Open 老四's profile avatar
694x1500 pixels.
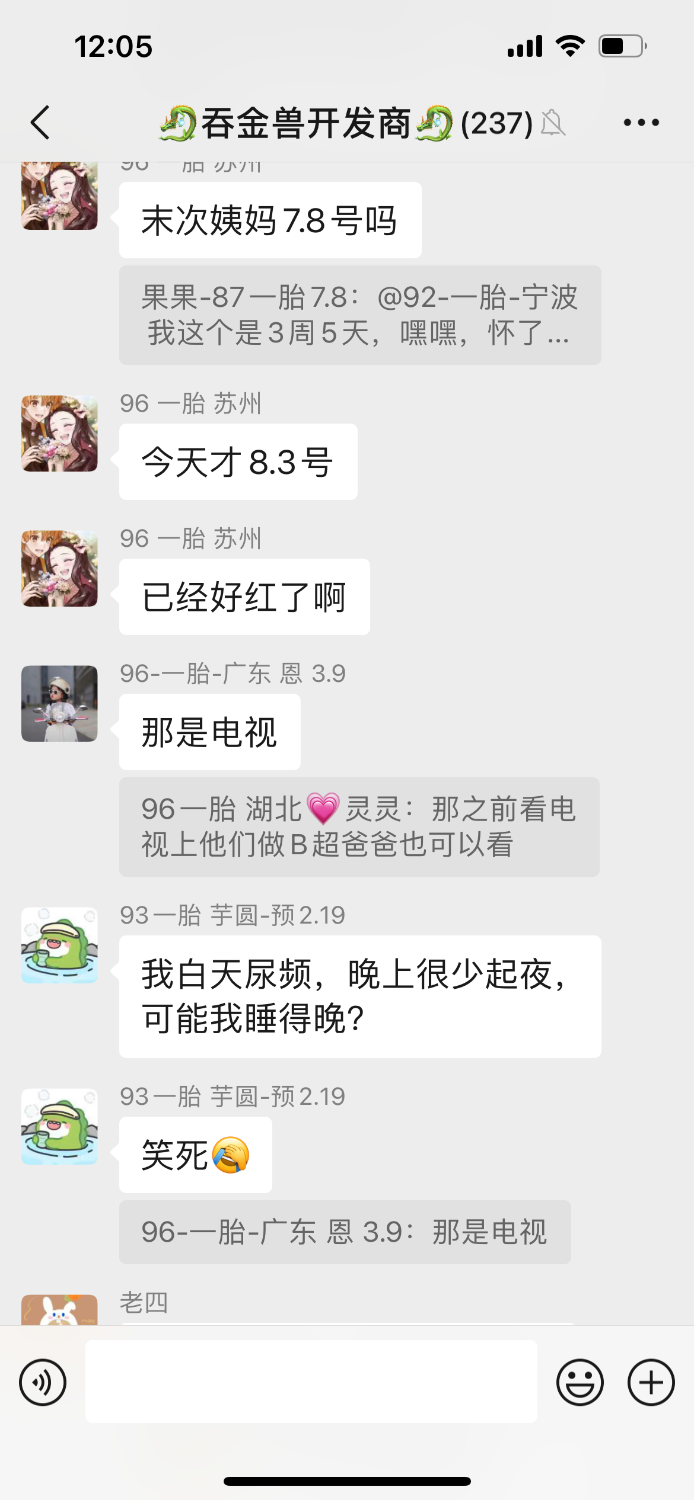pyautogui.click(x=60, y=1310)
